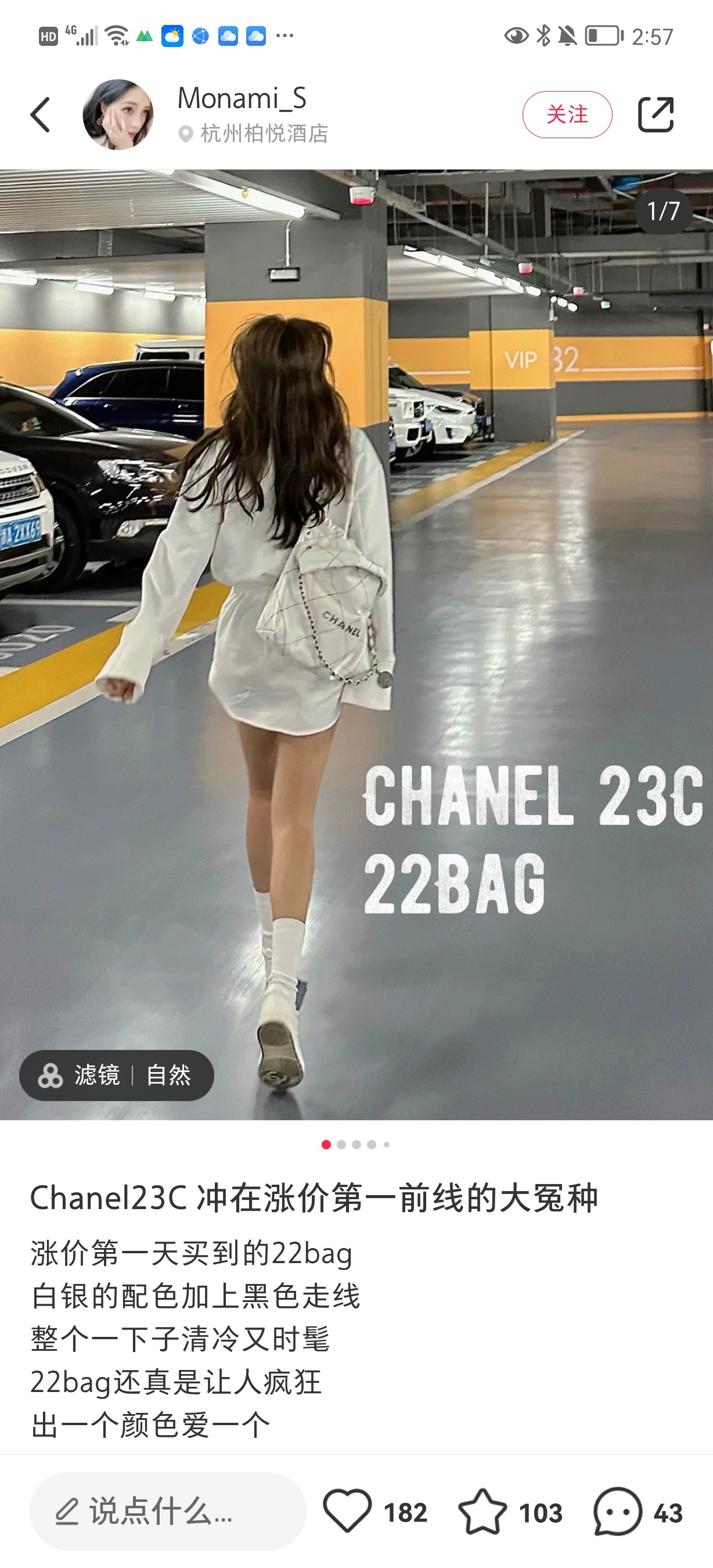Share this post via the share icon

[655, 114]
